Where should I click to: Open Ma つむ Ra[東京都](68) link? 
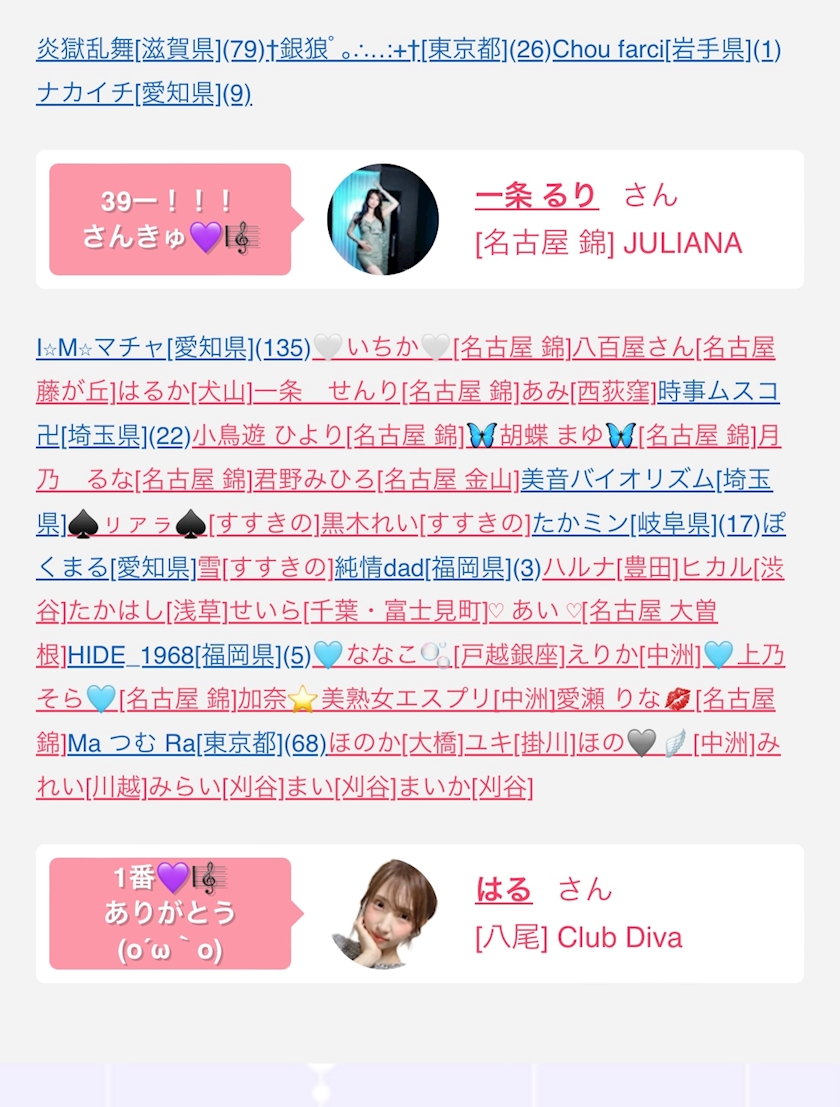(x=197, y=743)
